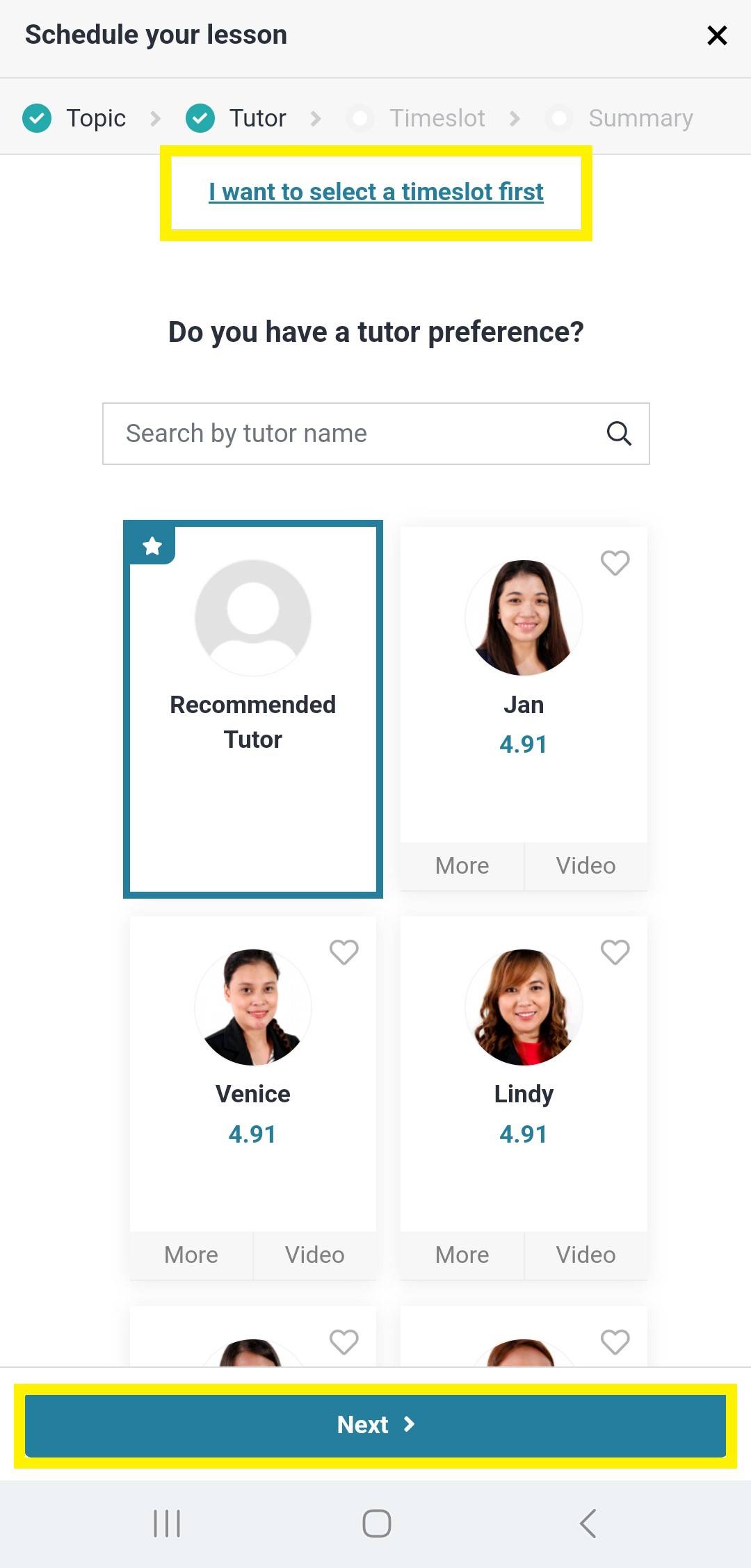The image size is (751, 1568).
Task: Choose tutor Lindy
Action: [524, 1074]
